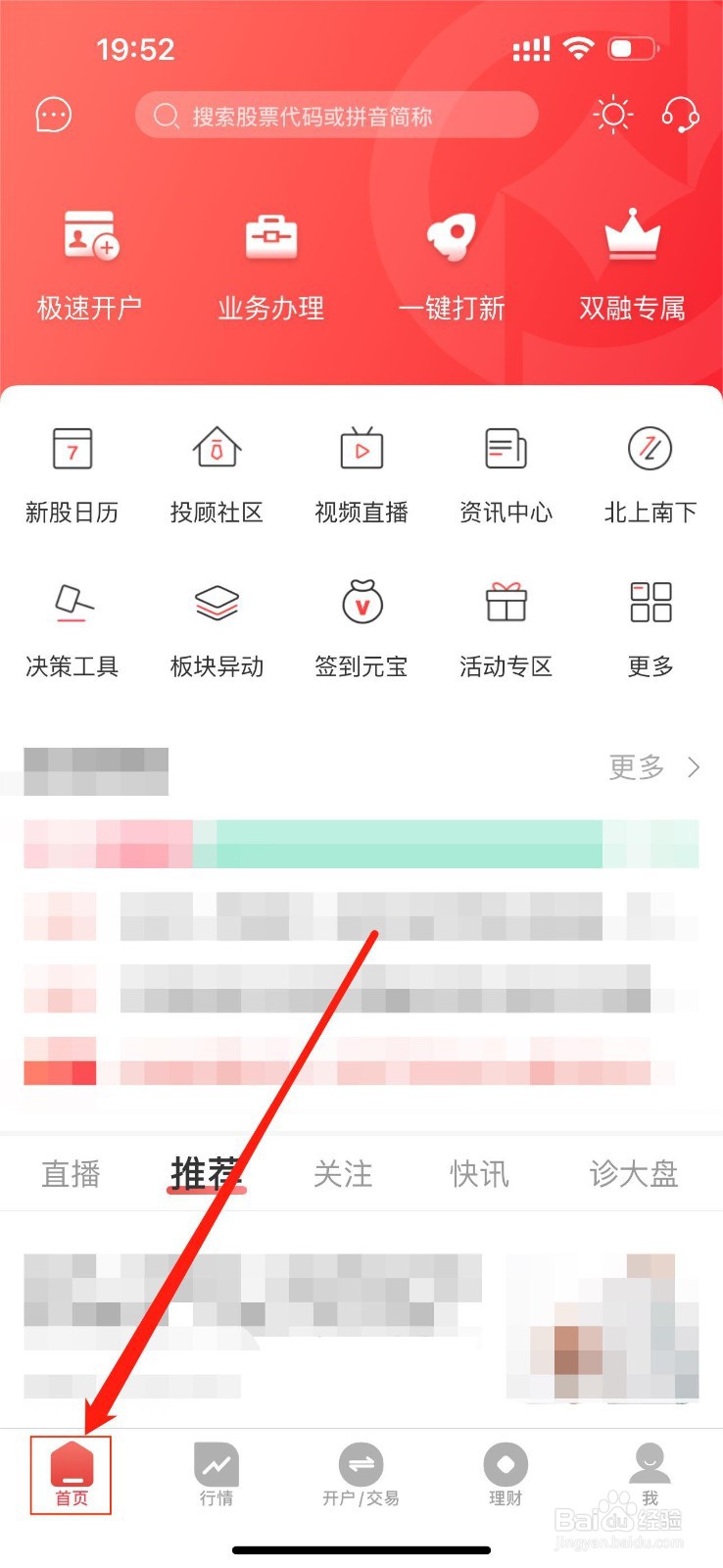Open the 投顾社区 community section
This screenshot has height=1568, width=723.
point(217,473)
